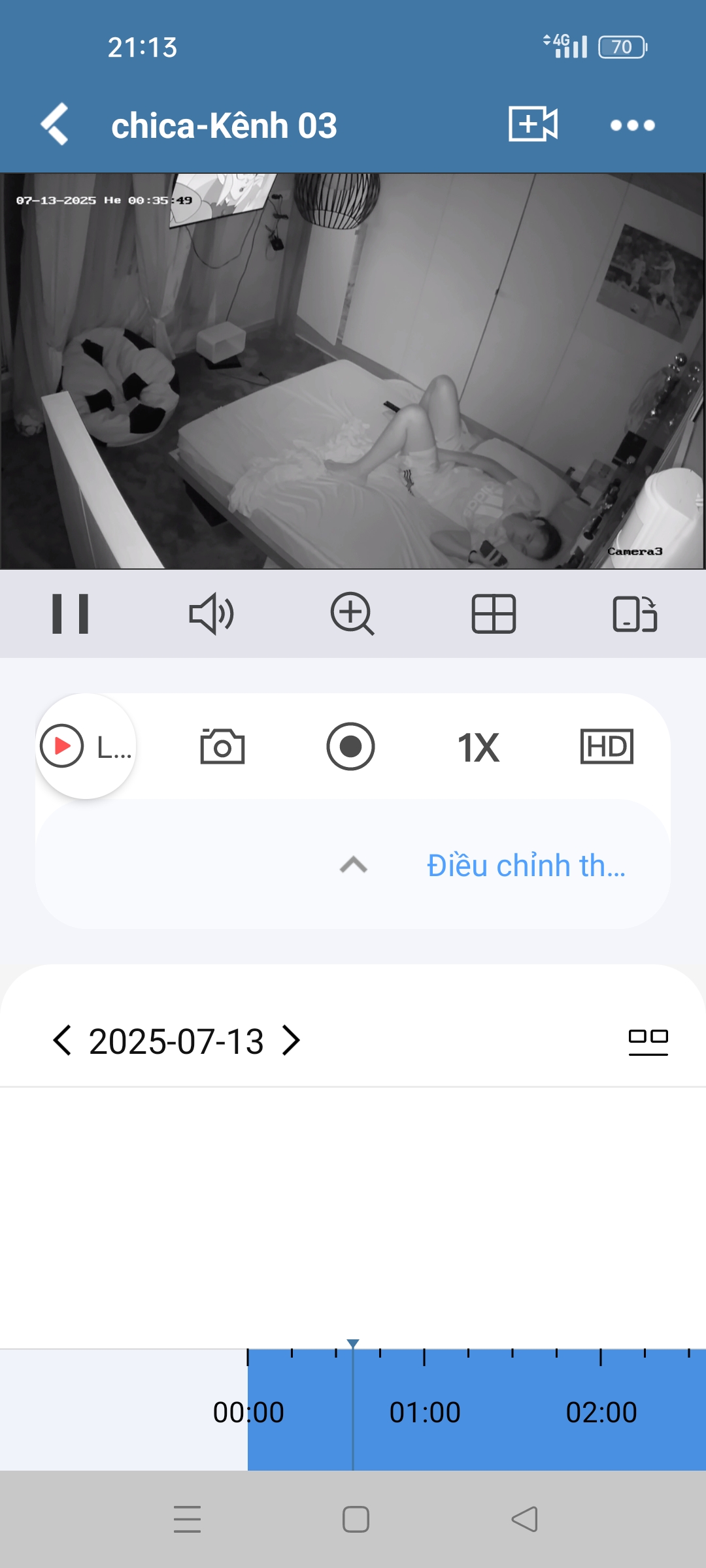Tap the system home button

[x=356, y=1519]
